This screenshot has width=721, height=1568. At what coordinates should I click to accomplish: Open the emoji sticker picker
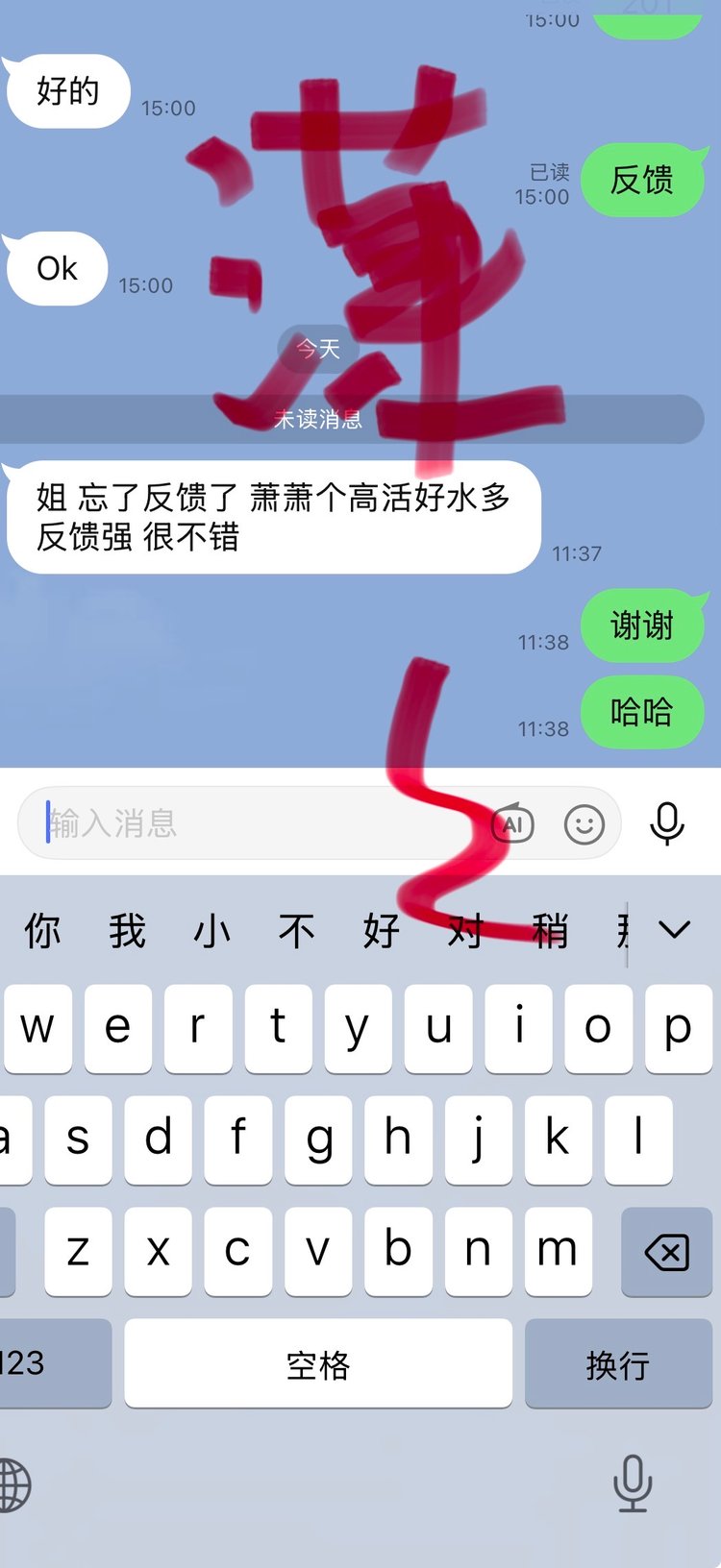click(x=584, y=824)
